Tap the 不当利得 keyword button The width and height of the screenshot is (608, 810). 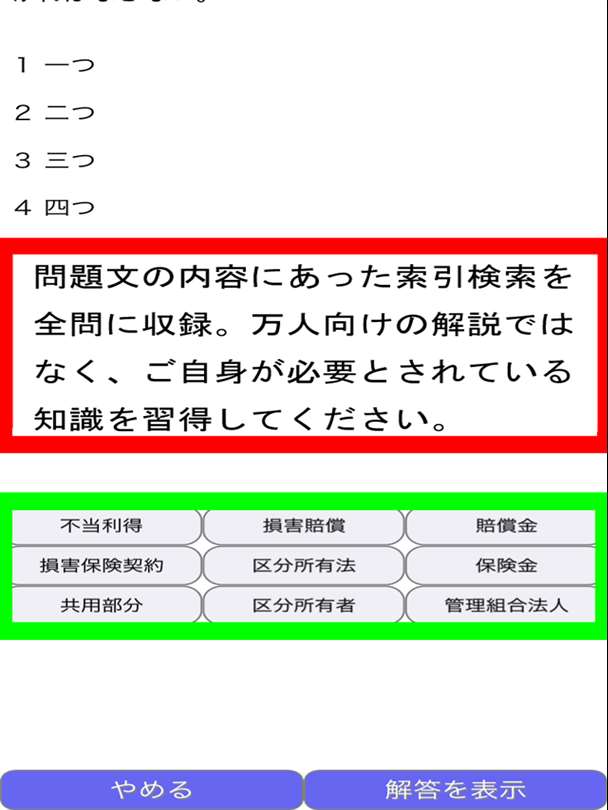(107, 526)
